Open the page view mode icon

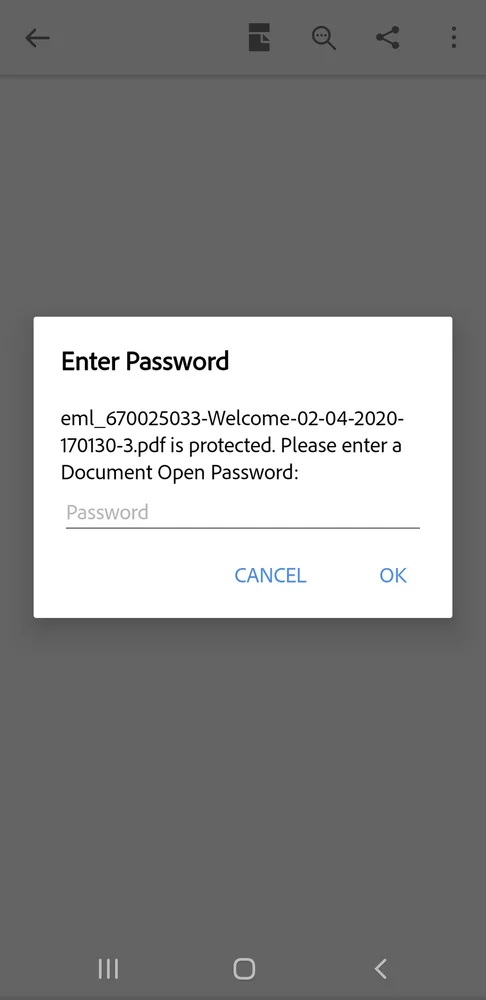tap(259, 38)
